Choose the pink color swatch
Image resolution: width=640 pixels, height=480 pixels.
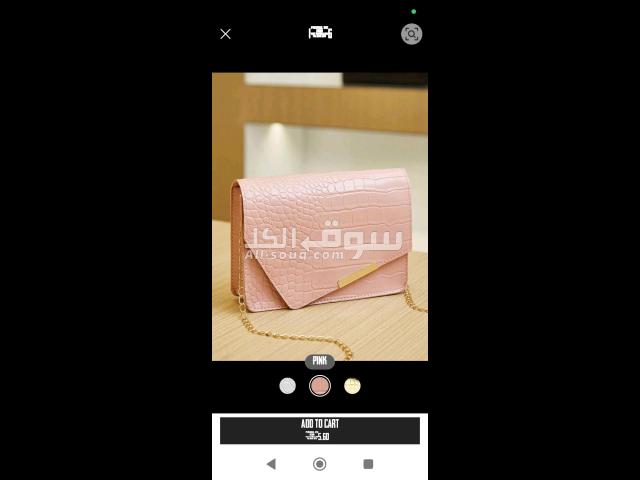coord(320,386)
